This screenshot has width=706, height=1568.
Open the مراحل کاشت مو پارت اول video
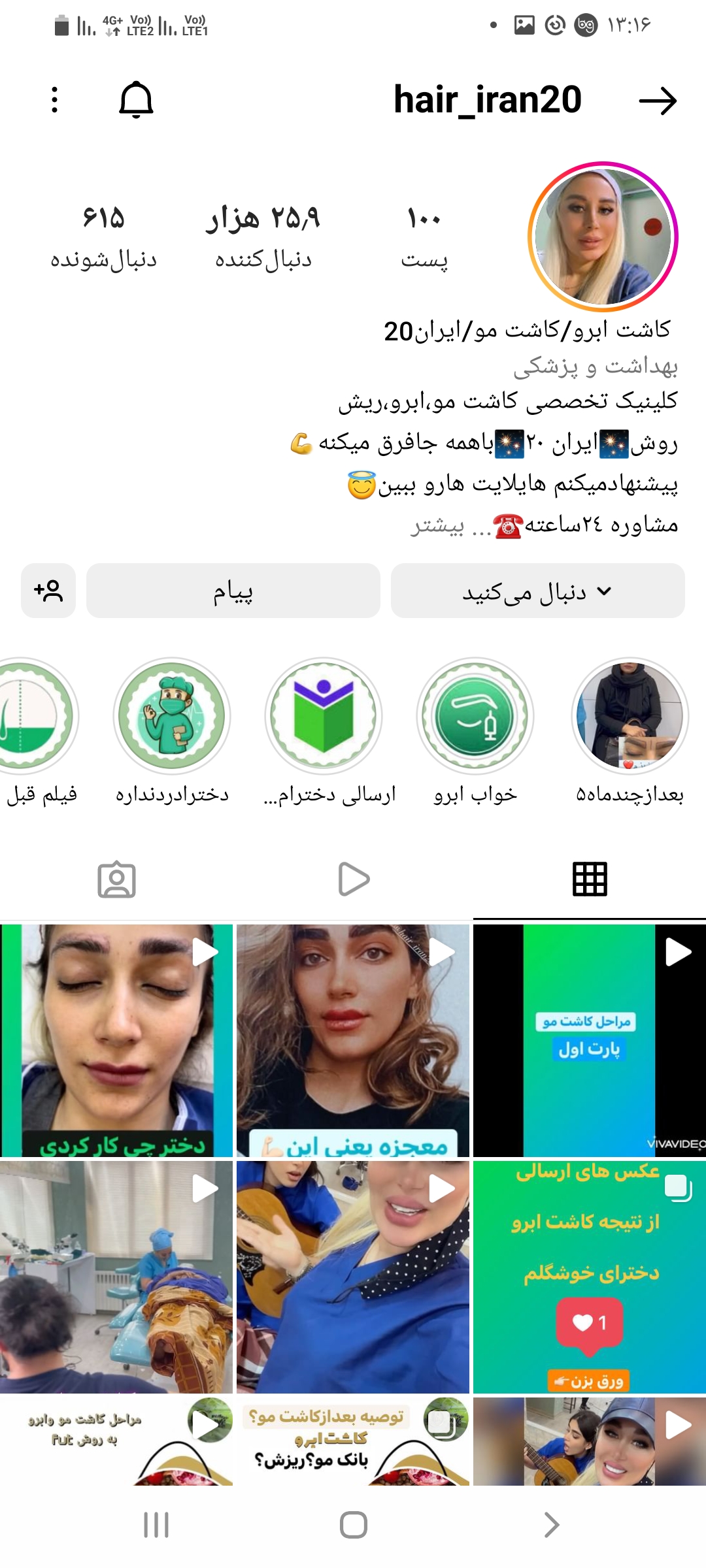(x=589, y=1040)
